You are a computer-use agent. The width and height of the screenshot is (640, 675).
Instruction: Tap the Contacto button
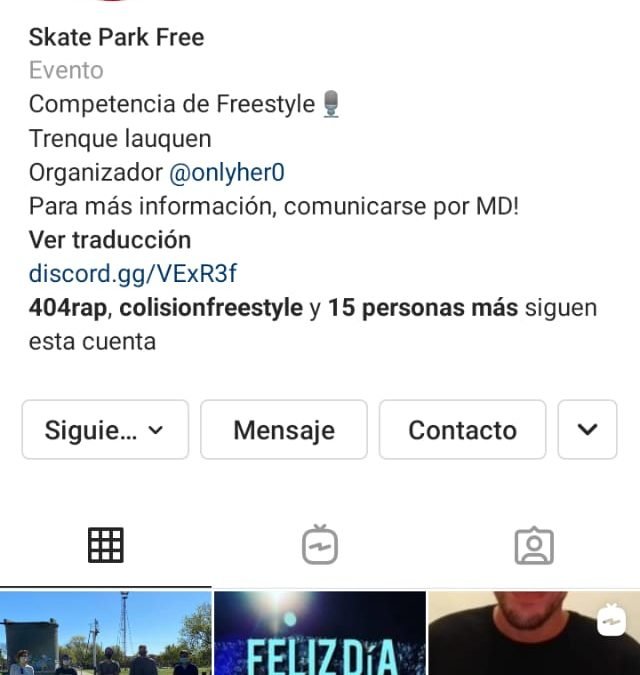click(x=462, y=430)
